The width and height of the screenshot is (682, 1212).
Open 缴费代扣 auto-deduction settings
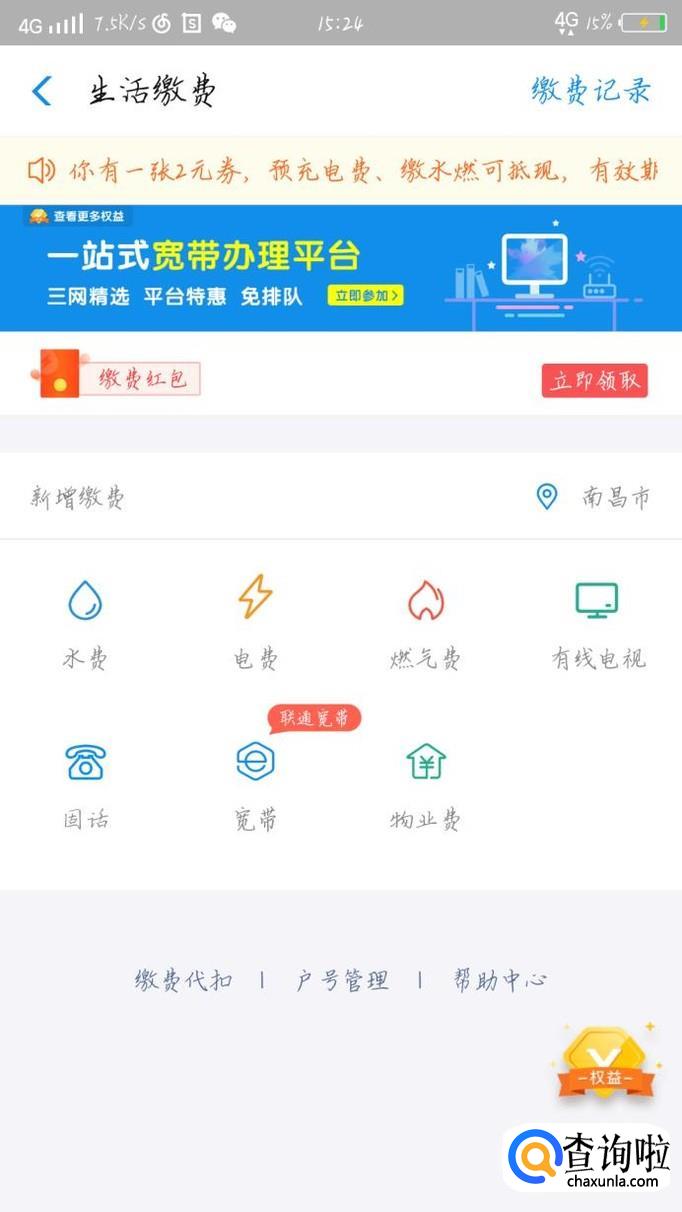click(184, 980)
